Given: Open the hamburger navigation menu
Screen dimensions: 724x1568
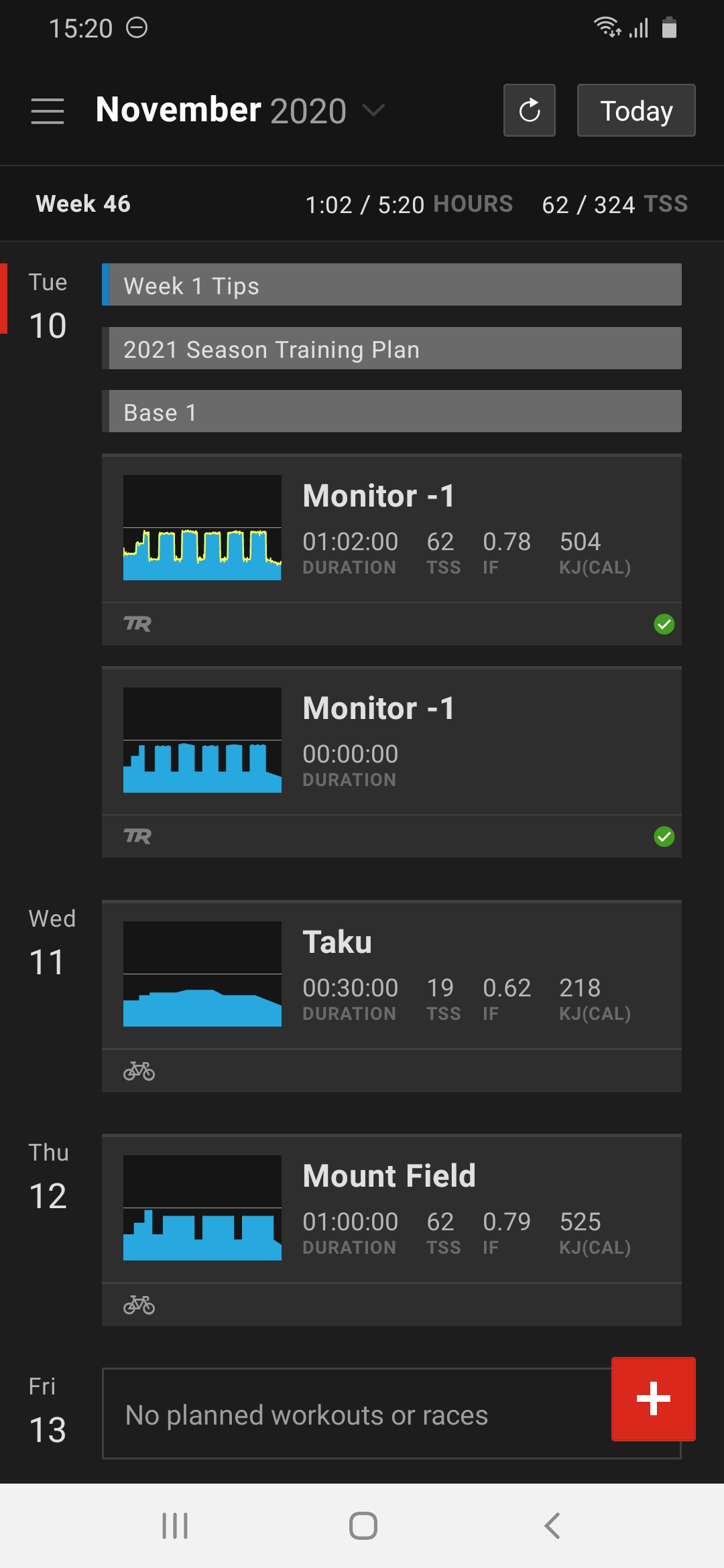Looking at the screenshot, I should (x=48, y=111).
